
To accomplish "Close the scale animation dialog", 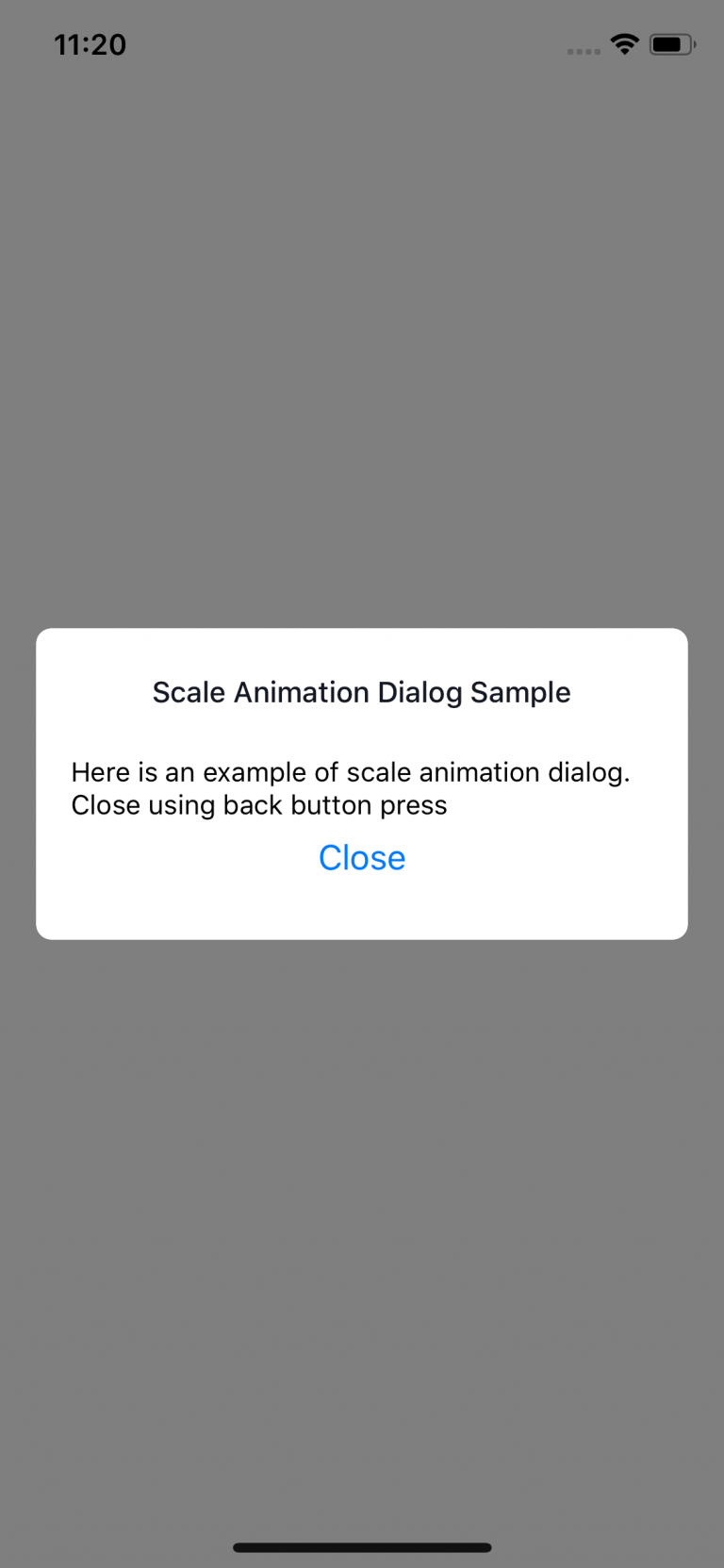I will click(x=362, y=858).
